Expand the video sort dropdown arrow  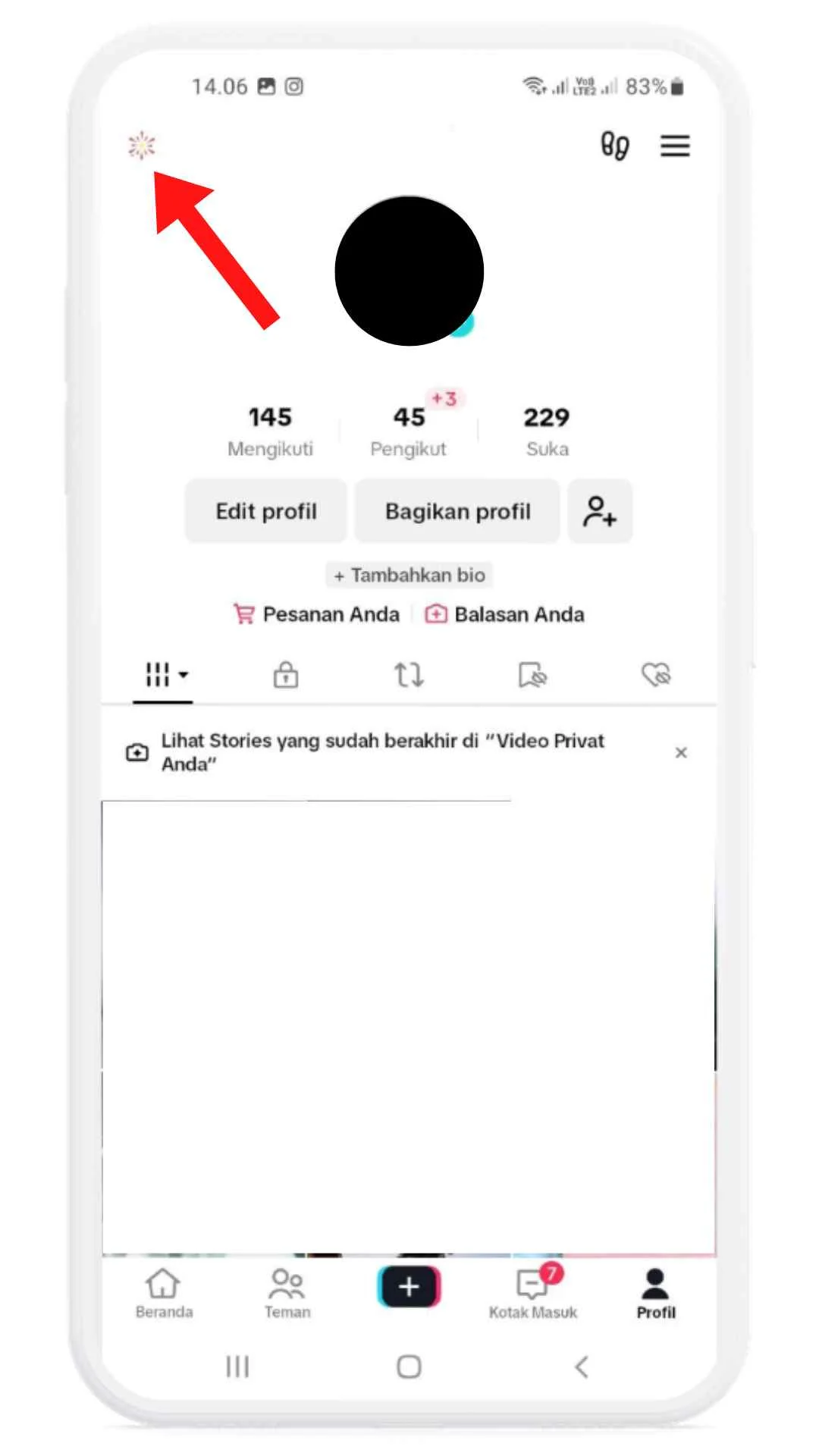pos(182,676)
